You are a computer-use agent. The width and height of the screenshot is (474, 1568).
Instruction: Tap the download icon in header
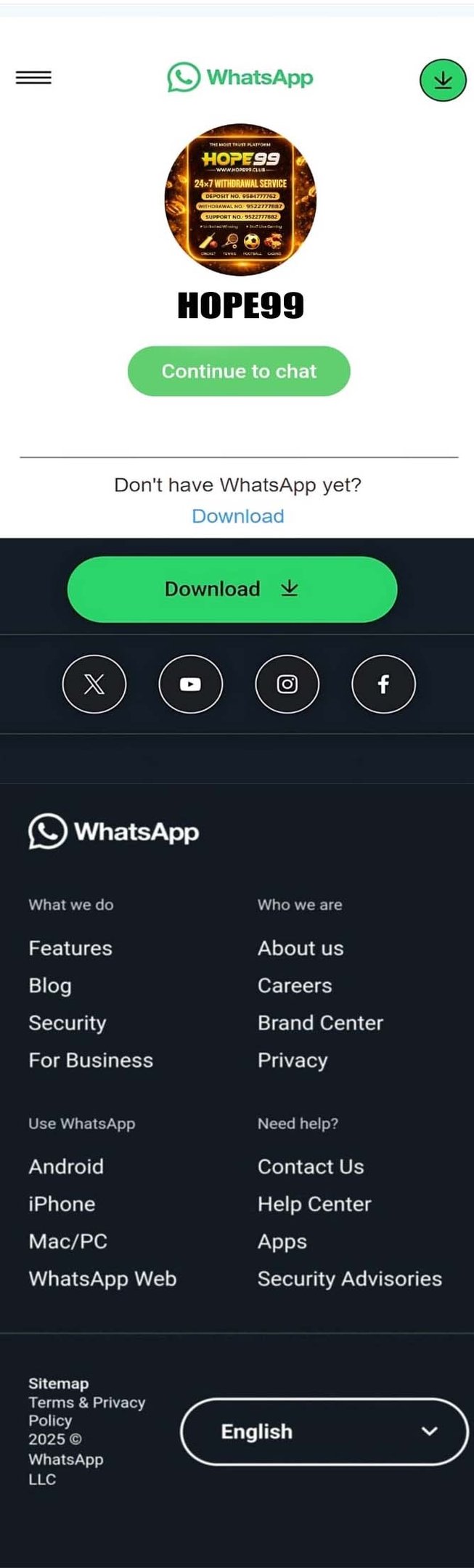pos(443,80)
